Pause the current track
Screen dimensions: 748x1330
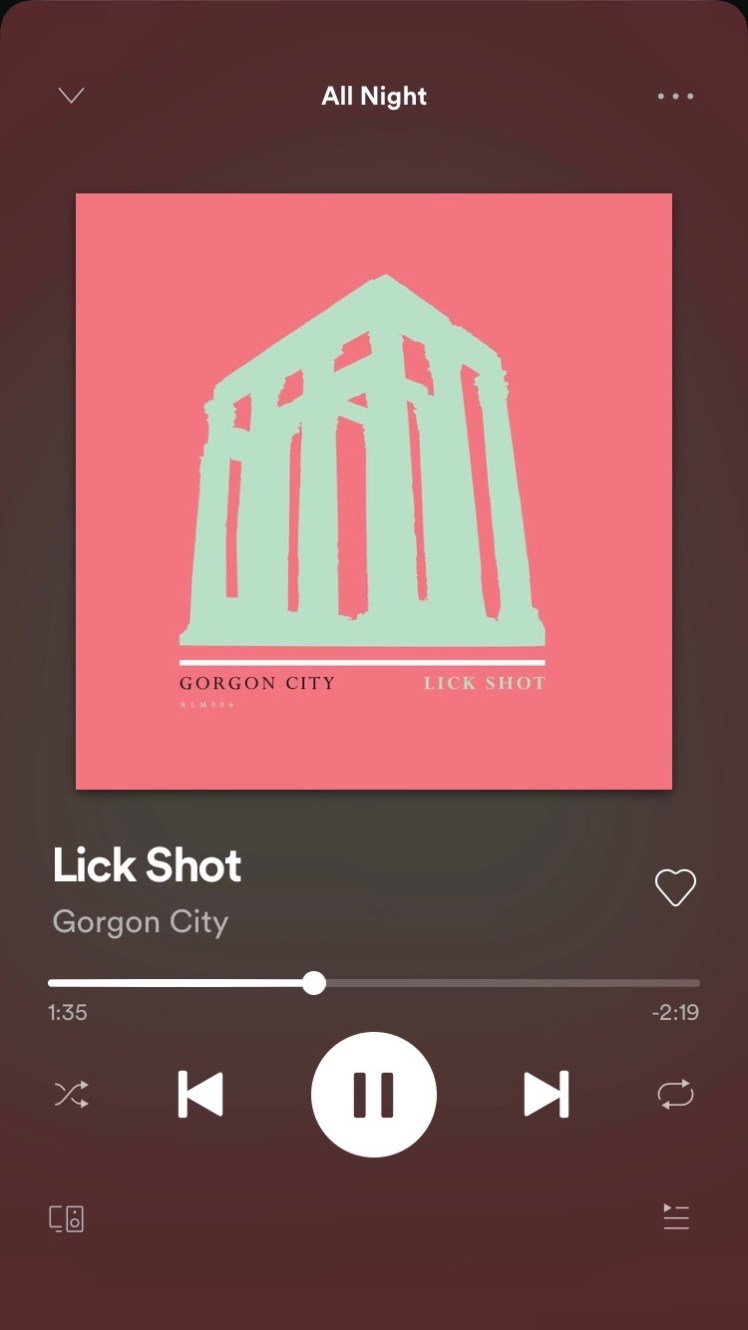pos(374,1094)
